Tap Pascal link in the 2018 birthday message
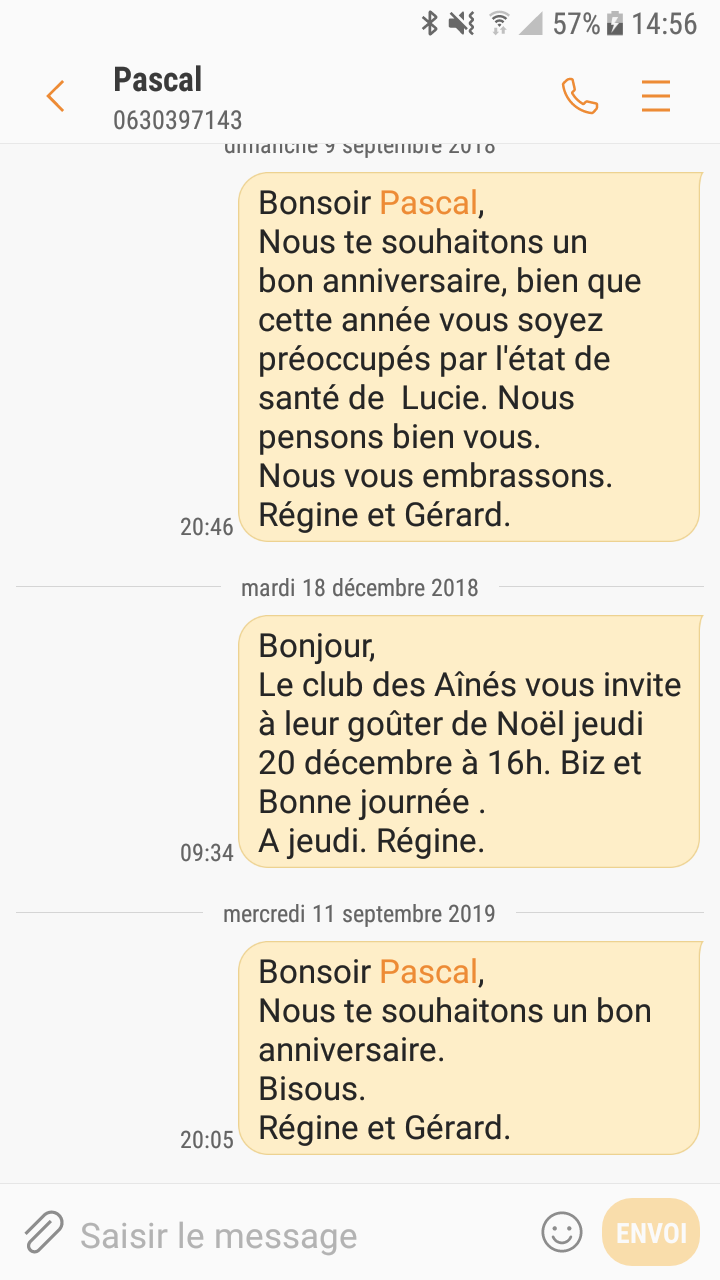720x1280 pixels. click(x=428, y=203)
